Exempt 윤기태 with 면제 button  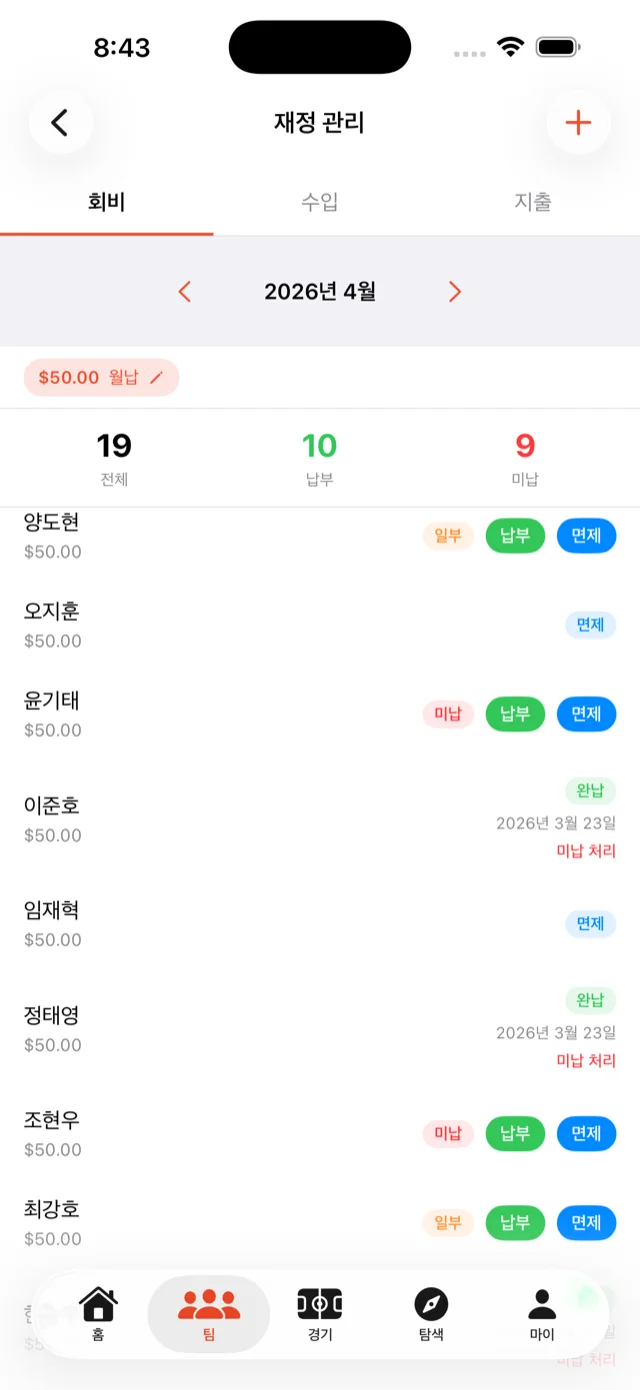(x=586, y=714)
